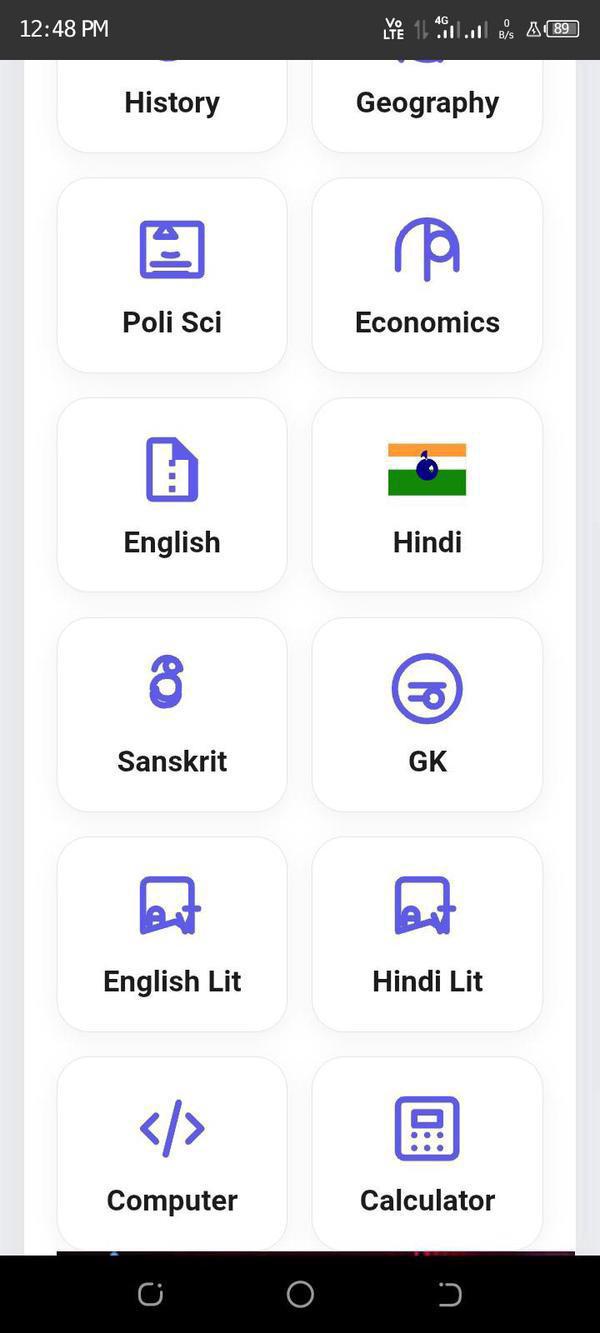Open the Hindi card with flag
Screen dimensions: 600x1333
click(x=427, y=495)
